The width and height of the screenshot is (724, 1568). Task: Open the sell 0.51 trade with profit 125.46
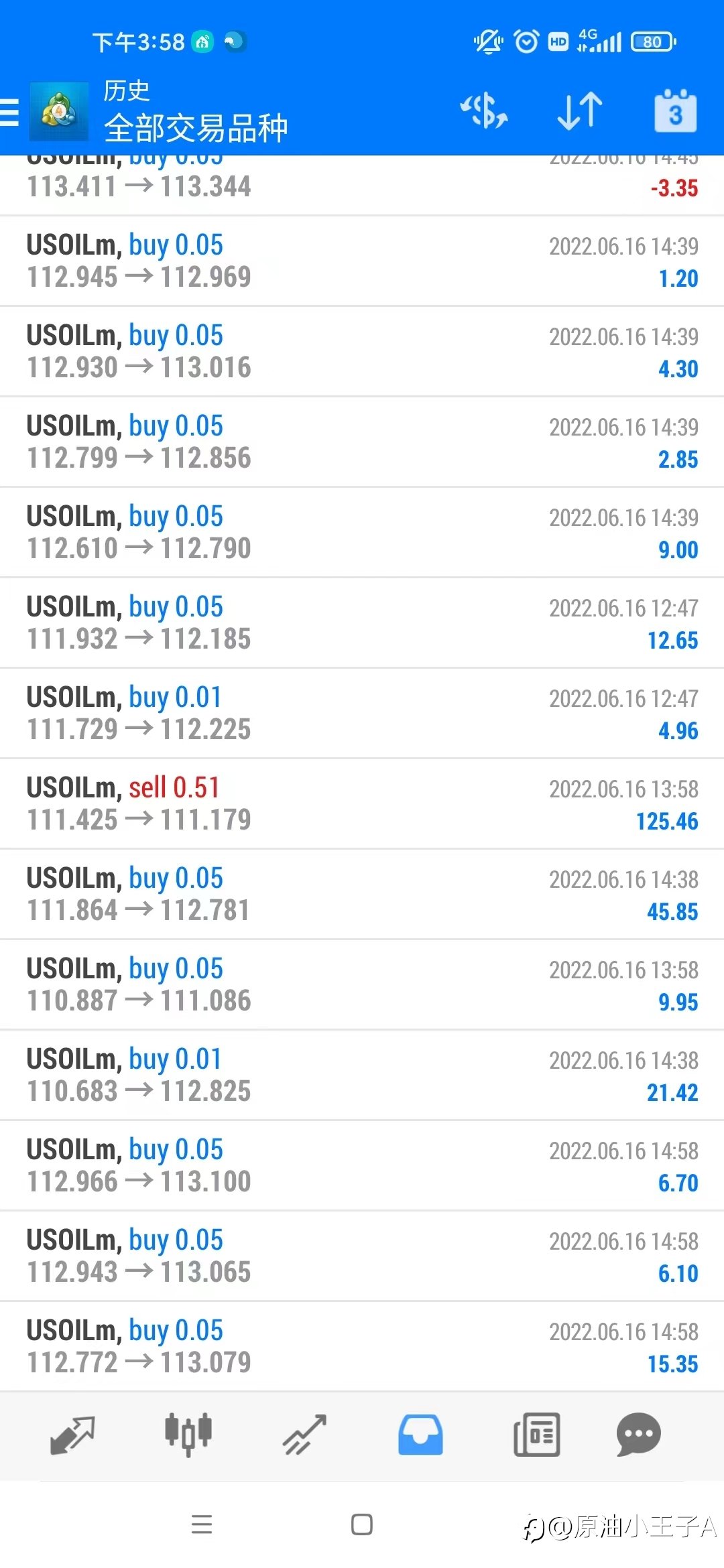coord(362,803)
